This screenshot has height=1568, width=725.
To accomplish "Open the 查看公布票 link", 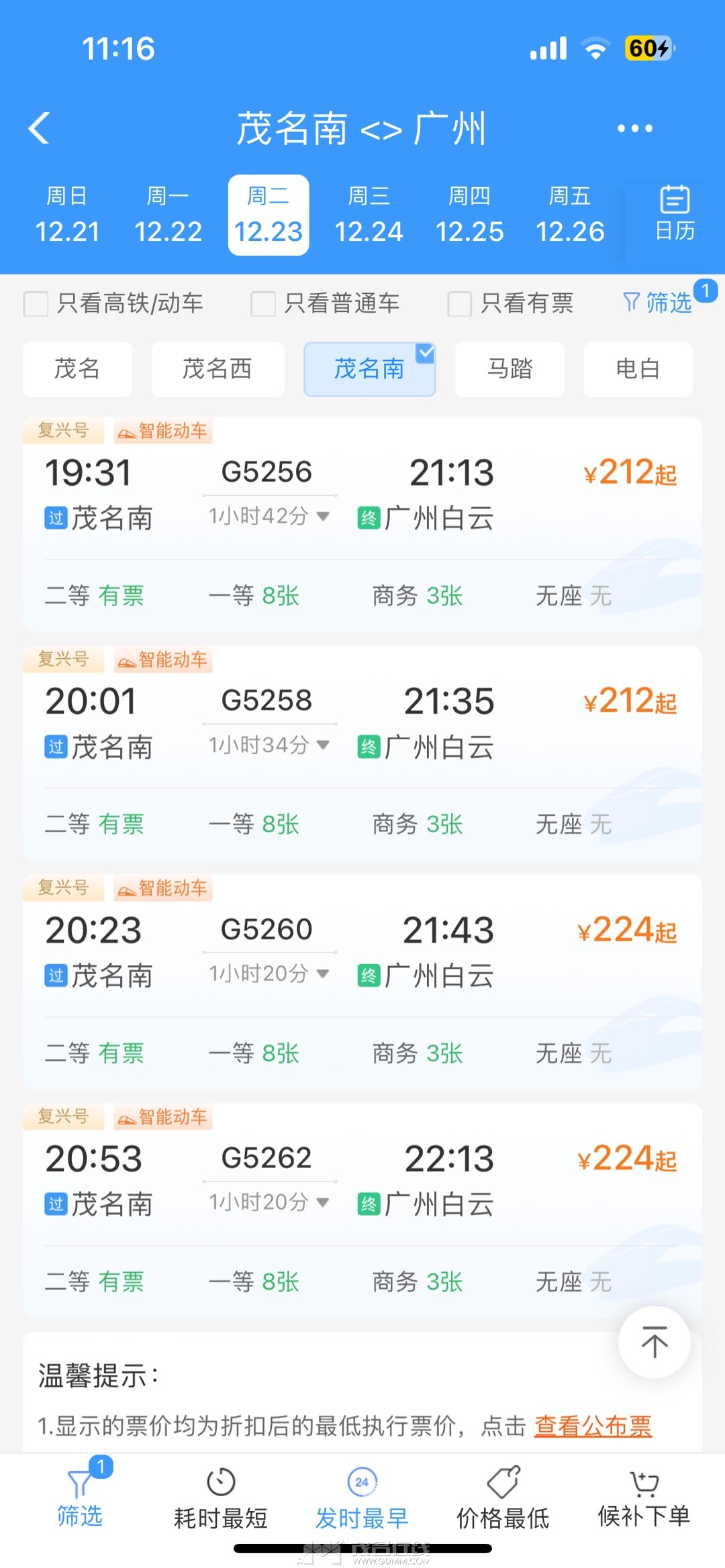I will [x=592, y=1426].
